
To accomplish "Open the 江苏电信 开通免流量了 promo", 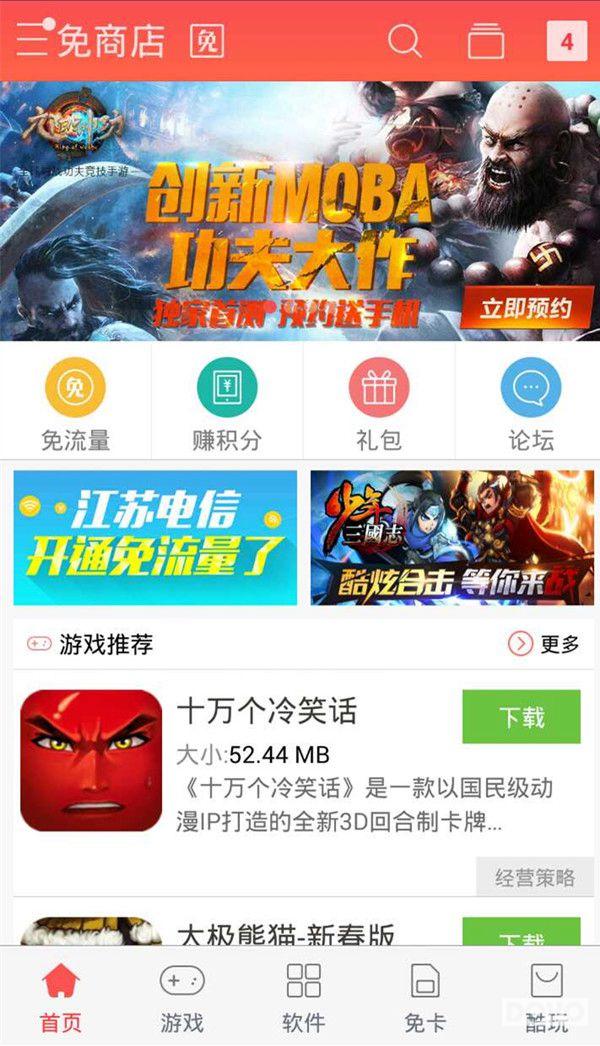I will [155, 537].
